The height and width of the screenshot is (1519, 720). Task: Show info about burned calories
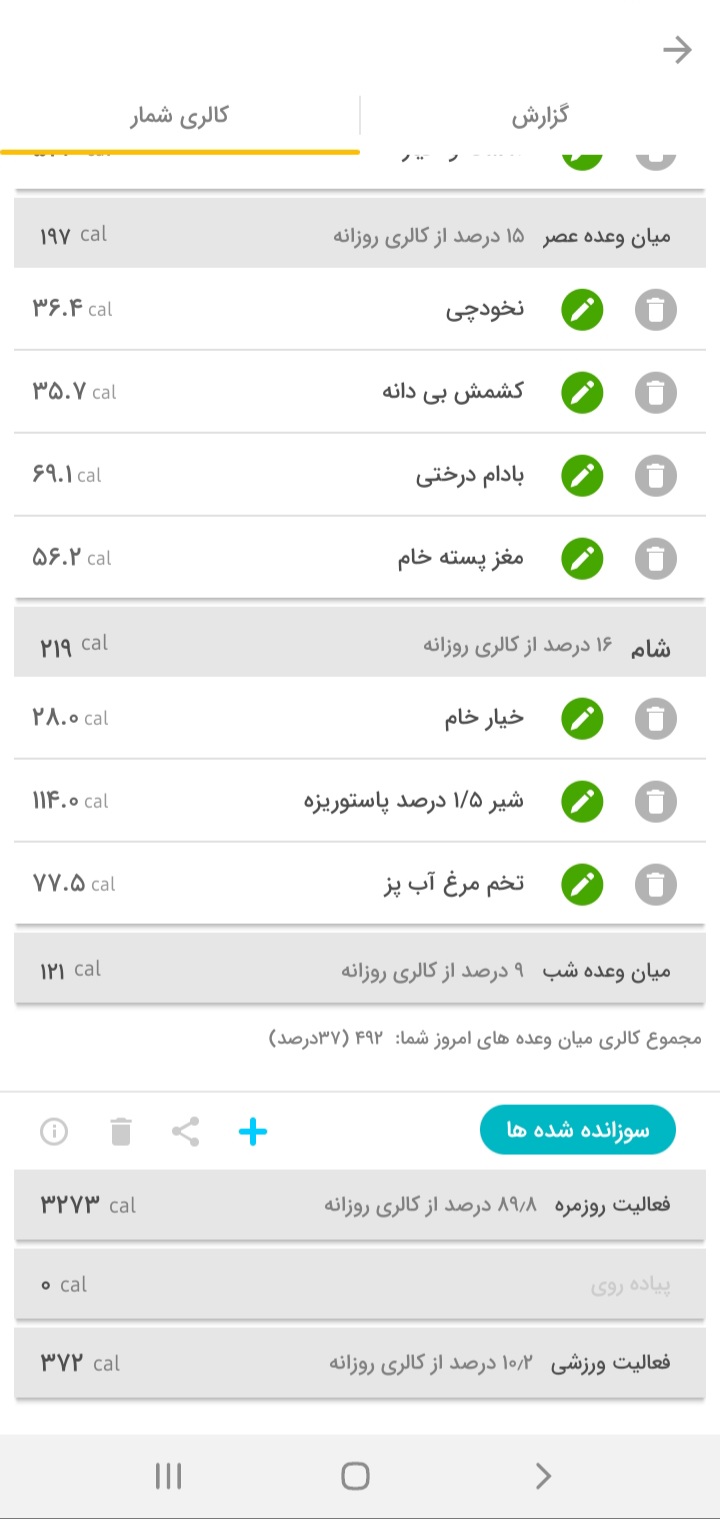coord(53,1132)
